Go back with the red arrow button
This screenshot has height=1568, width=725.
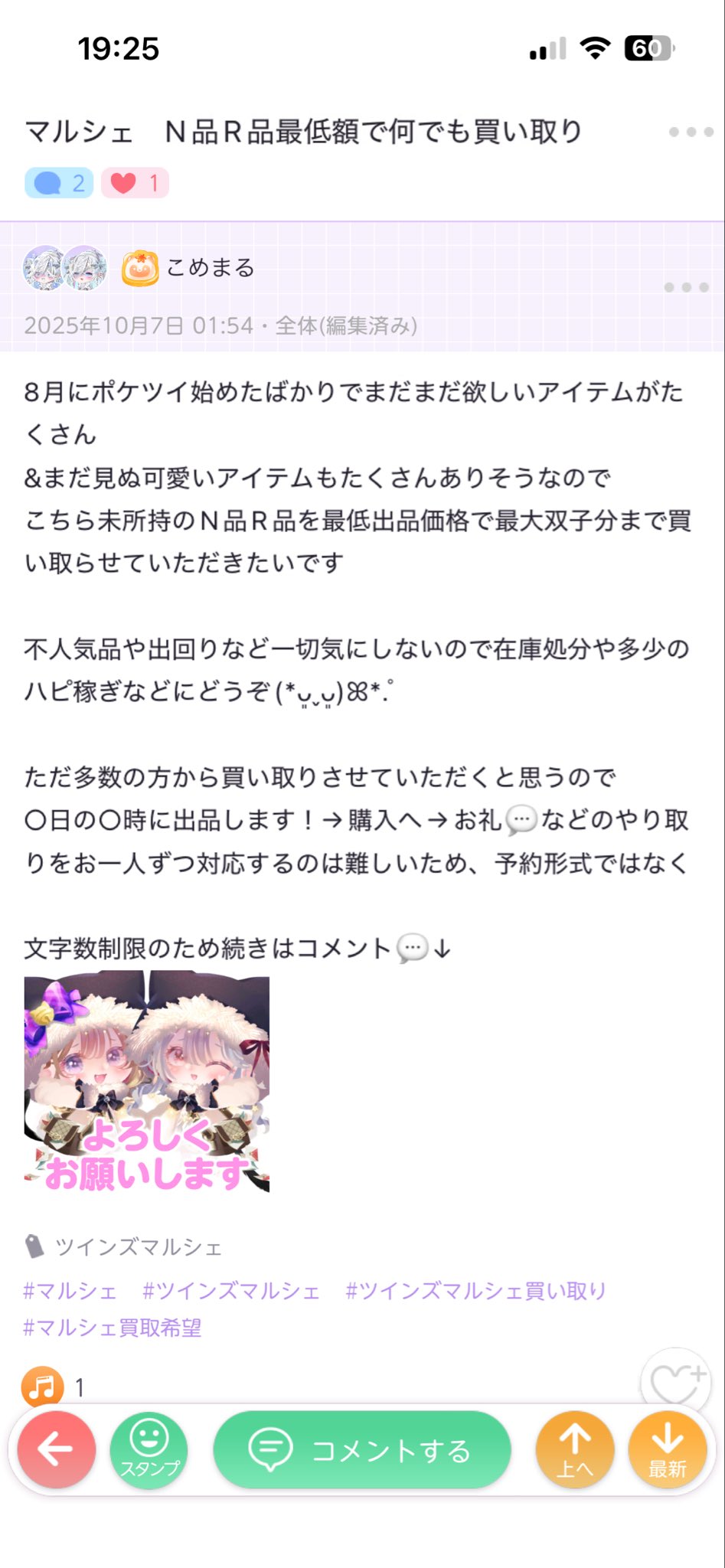(x=56, y=1449)
